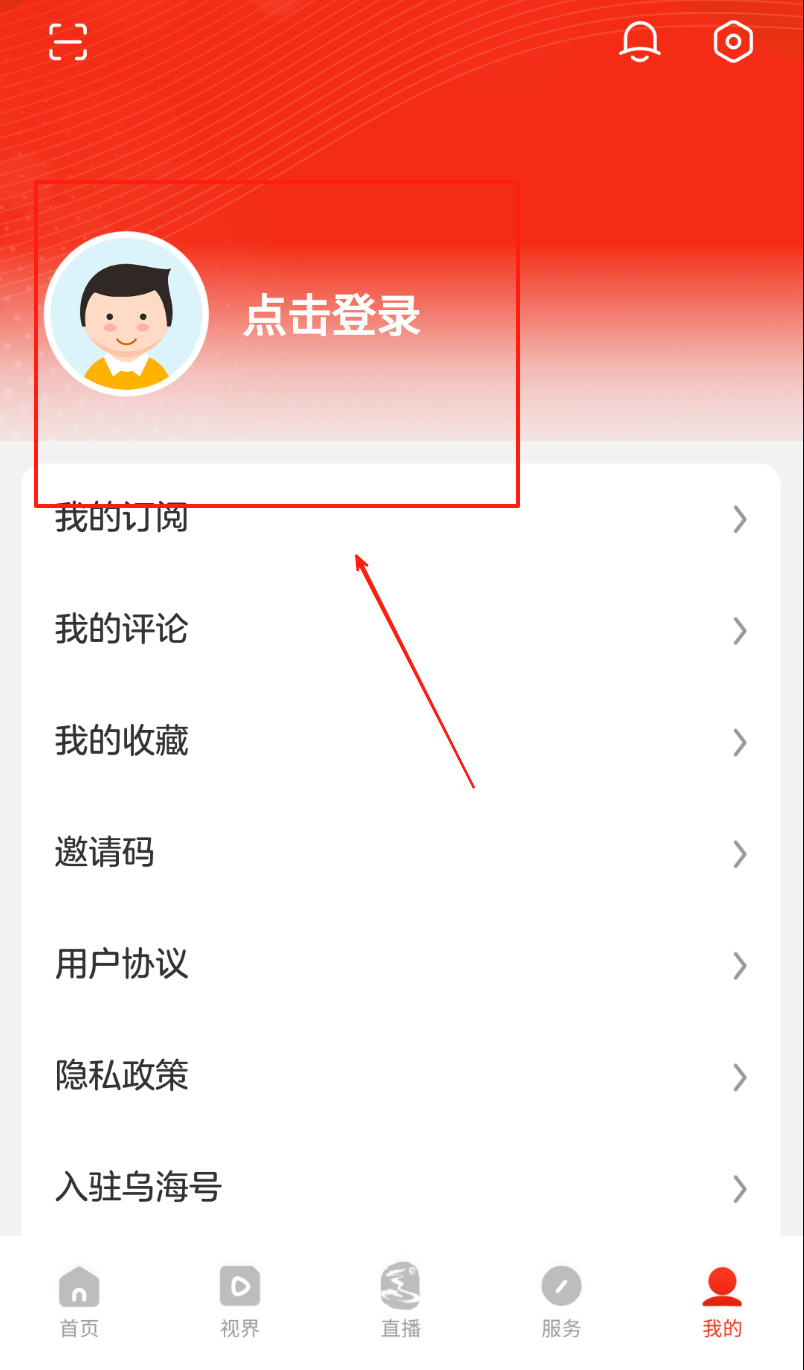Tap the profile avatar picture
The image size is (804, 1370).
(126, 314)
